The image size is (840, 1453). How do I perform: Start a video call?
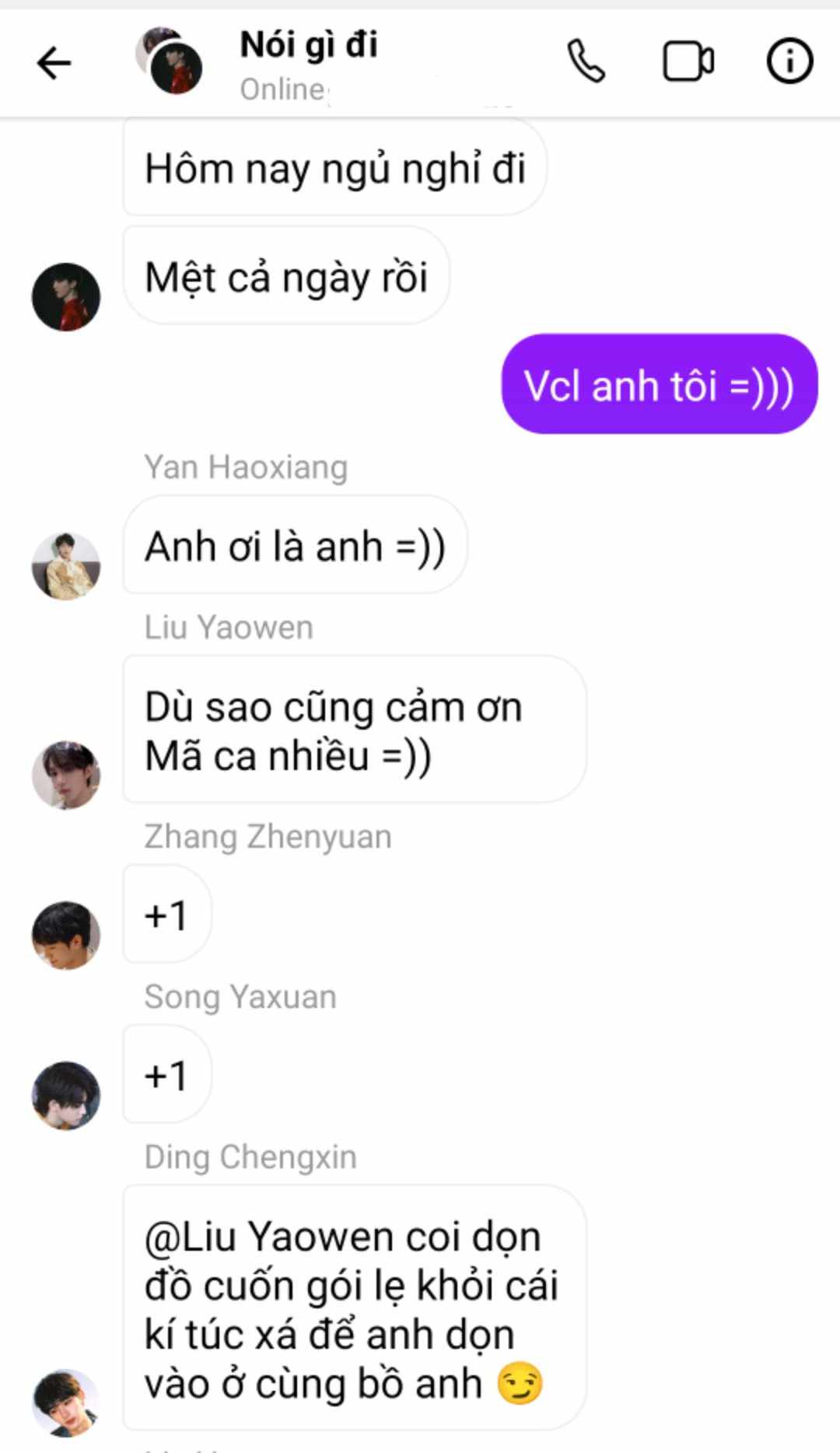688,61
